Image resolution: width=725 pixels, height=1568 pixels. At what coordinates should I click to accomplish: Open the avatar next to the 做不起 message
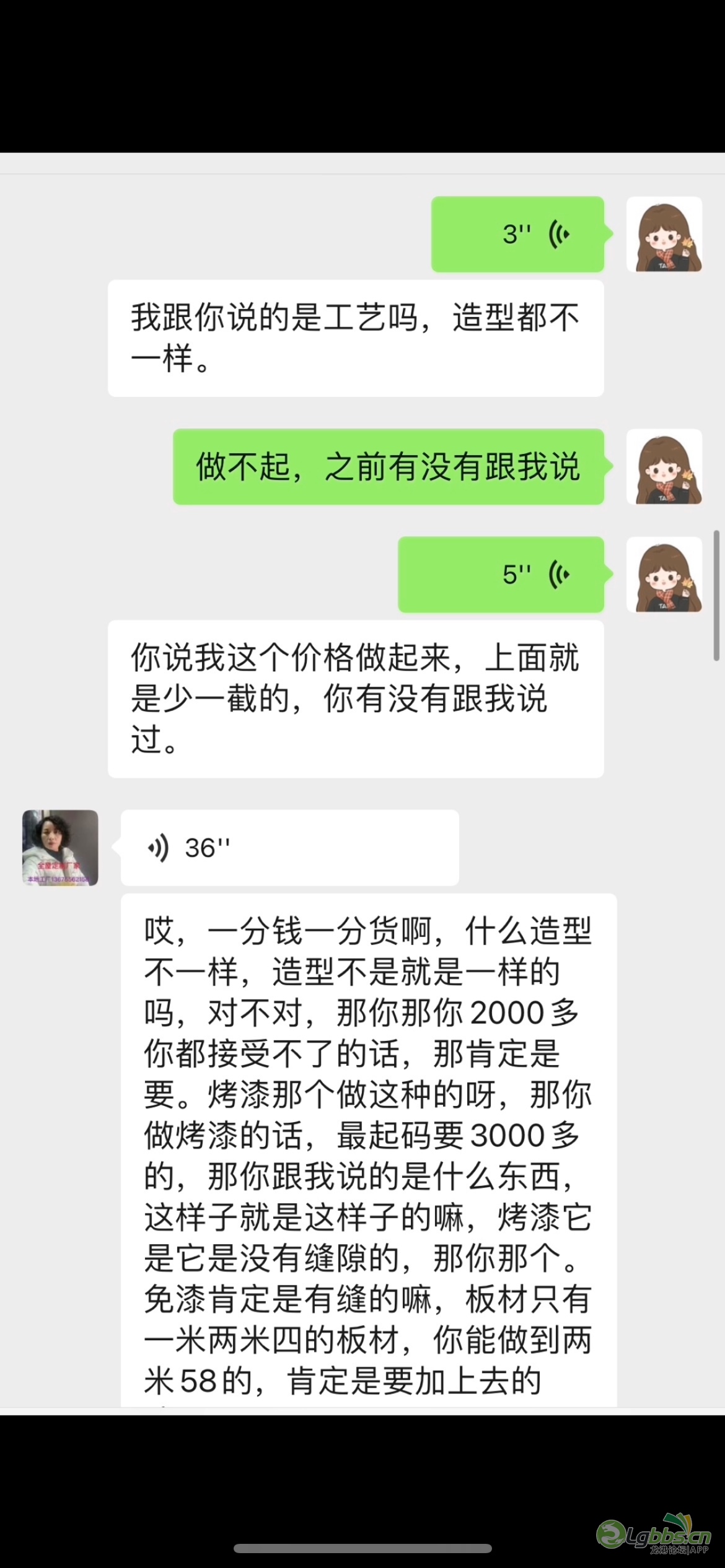coord(664,467)
